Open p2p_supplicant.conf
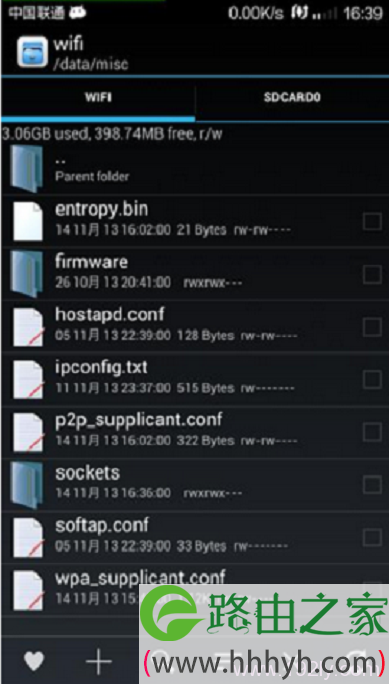Viewport: 389px width, 684px height. 194,432
